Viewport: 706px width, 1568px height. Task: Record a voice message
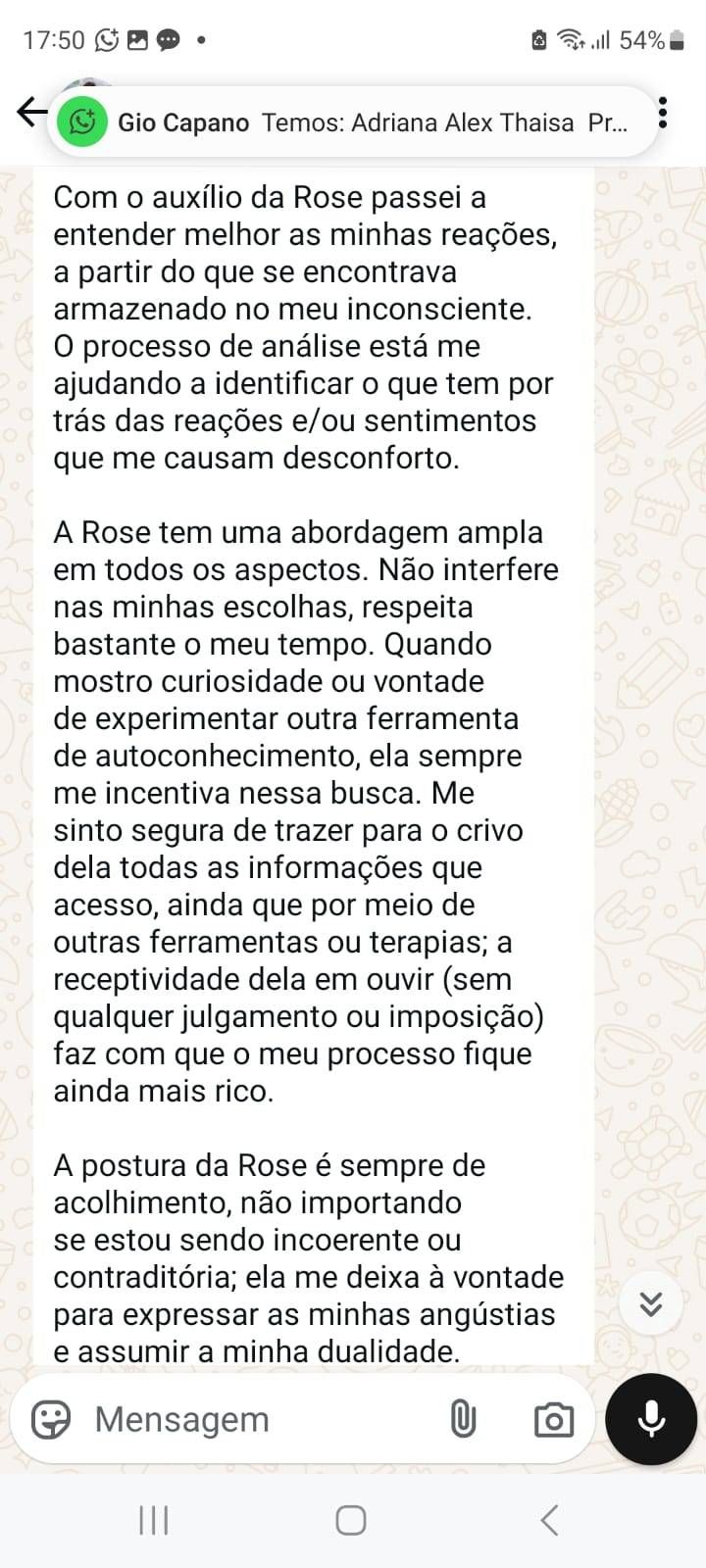click(651, 1418)
